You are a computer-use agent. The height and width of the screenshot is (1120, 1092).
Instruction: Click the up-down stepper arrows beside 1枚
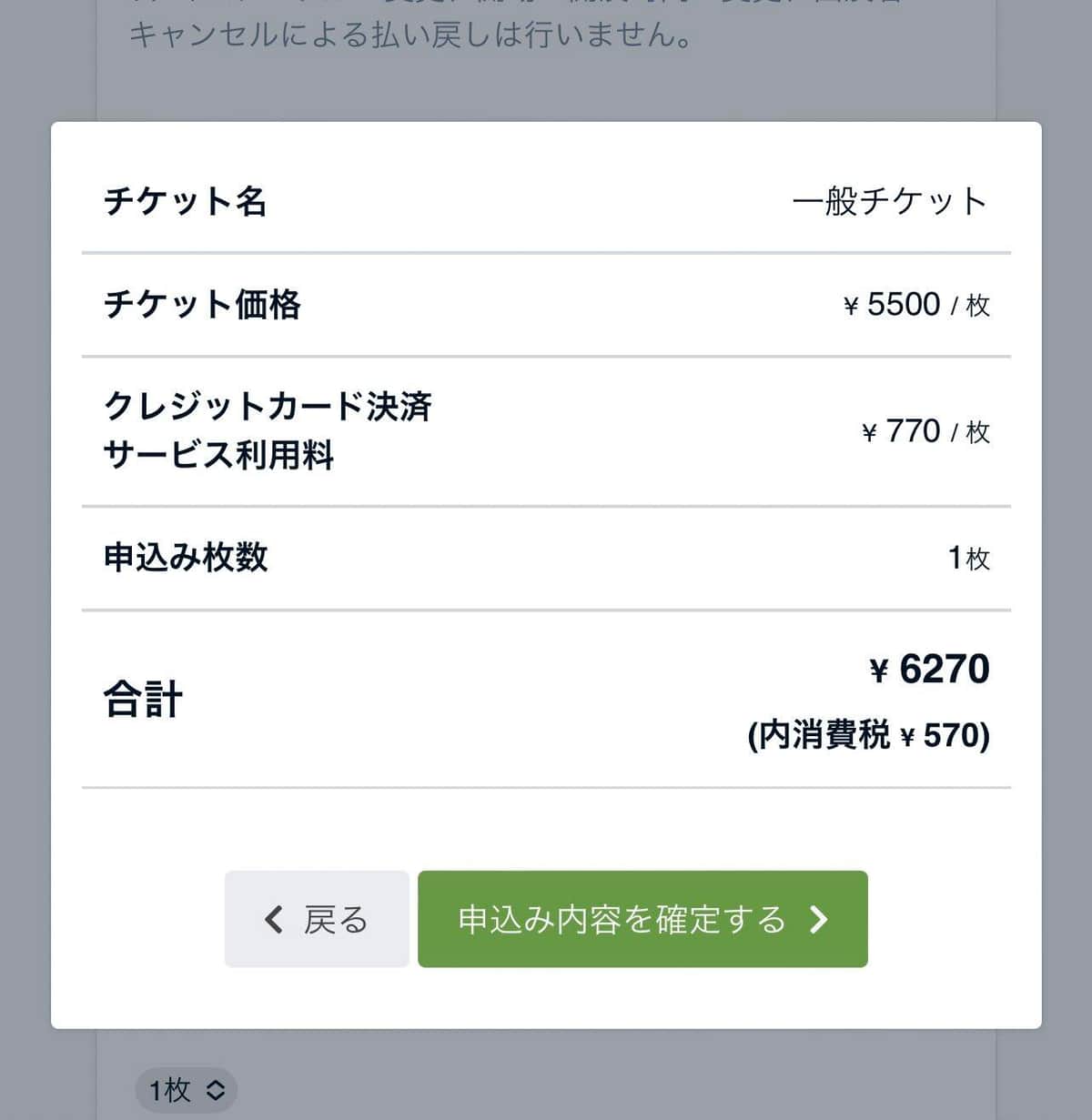[x=216, y=1088]
